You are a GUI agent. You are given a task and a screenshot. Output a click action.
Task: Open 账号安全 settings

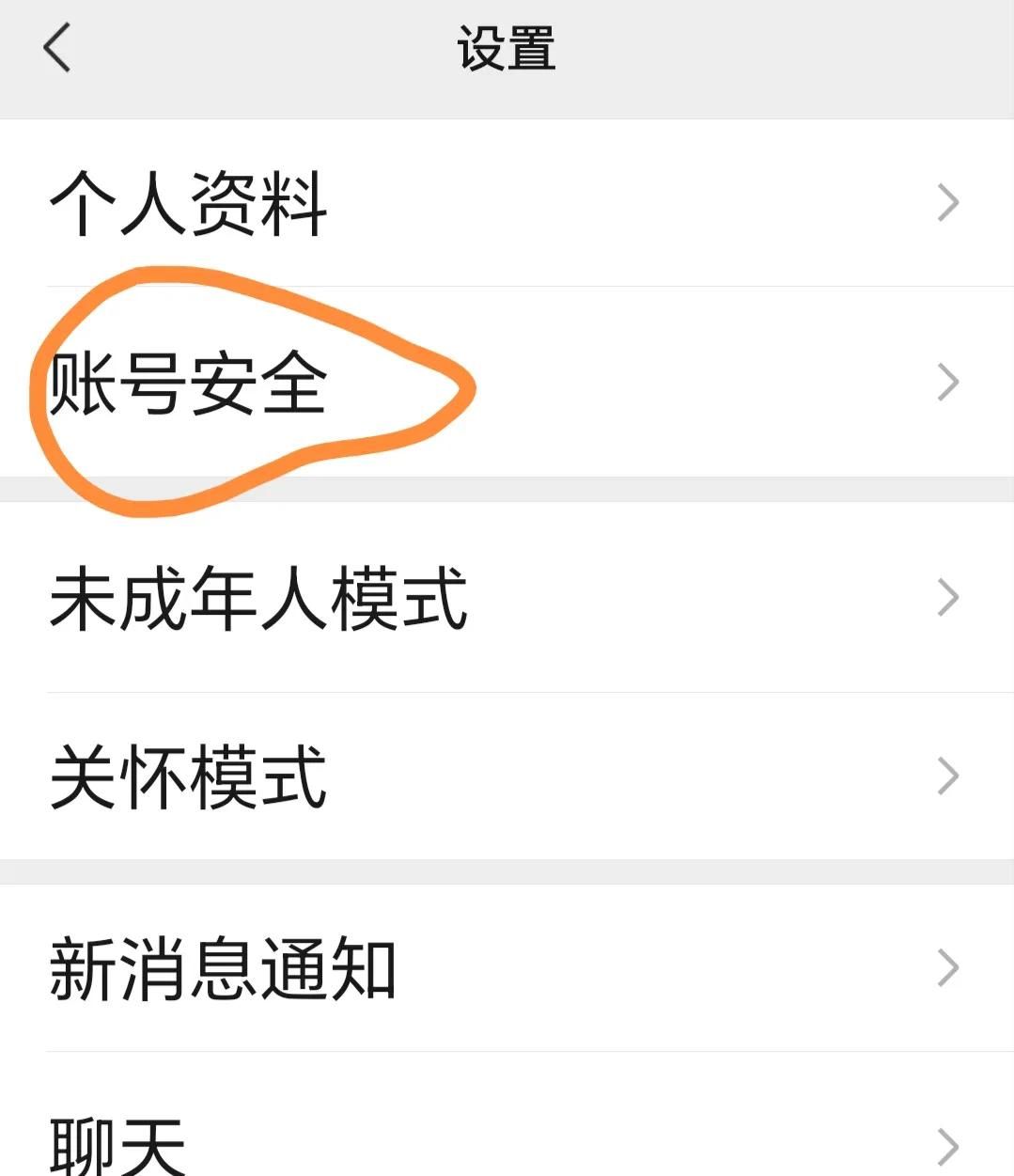pyautogui.click(x=188, y=383)
